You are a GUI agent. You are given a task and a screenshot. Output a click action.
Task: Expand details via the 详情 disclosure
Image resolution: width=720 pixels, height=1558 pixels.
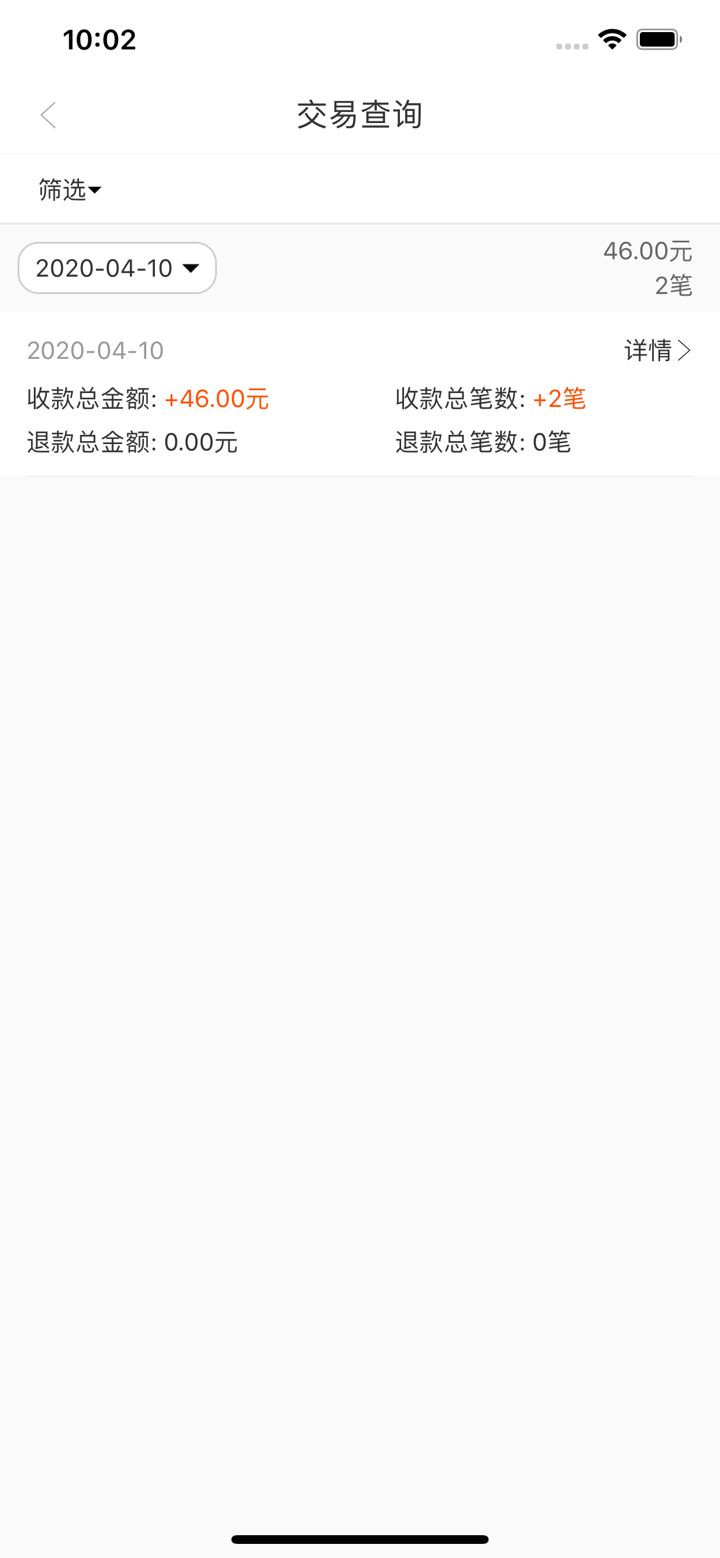pyautogui.click(x=658, y=350)
